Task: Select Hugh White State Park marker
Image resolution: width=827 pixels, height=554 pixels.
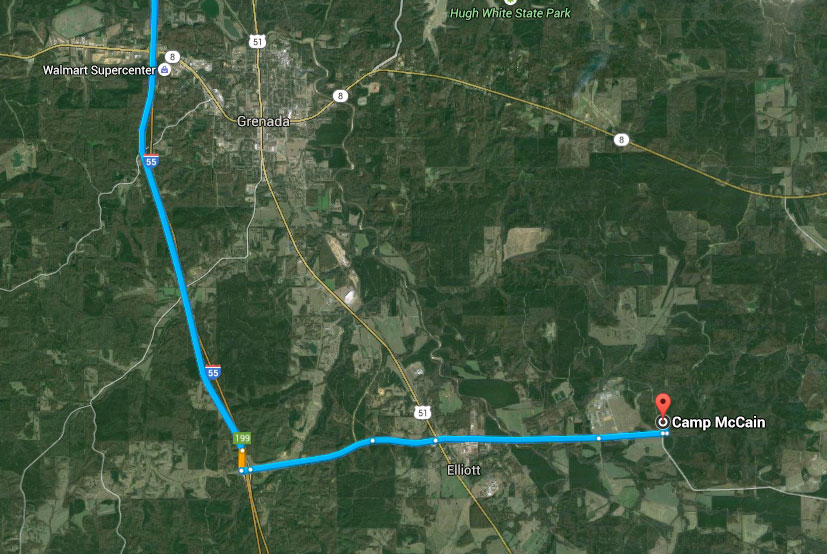Action: [x=510, y=3]
